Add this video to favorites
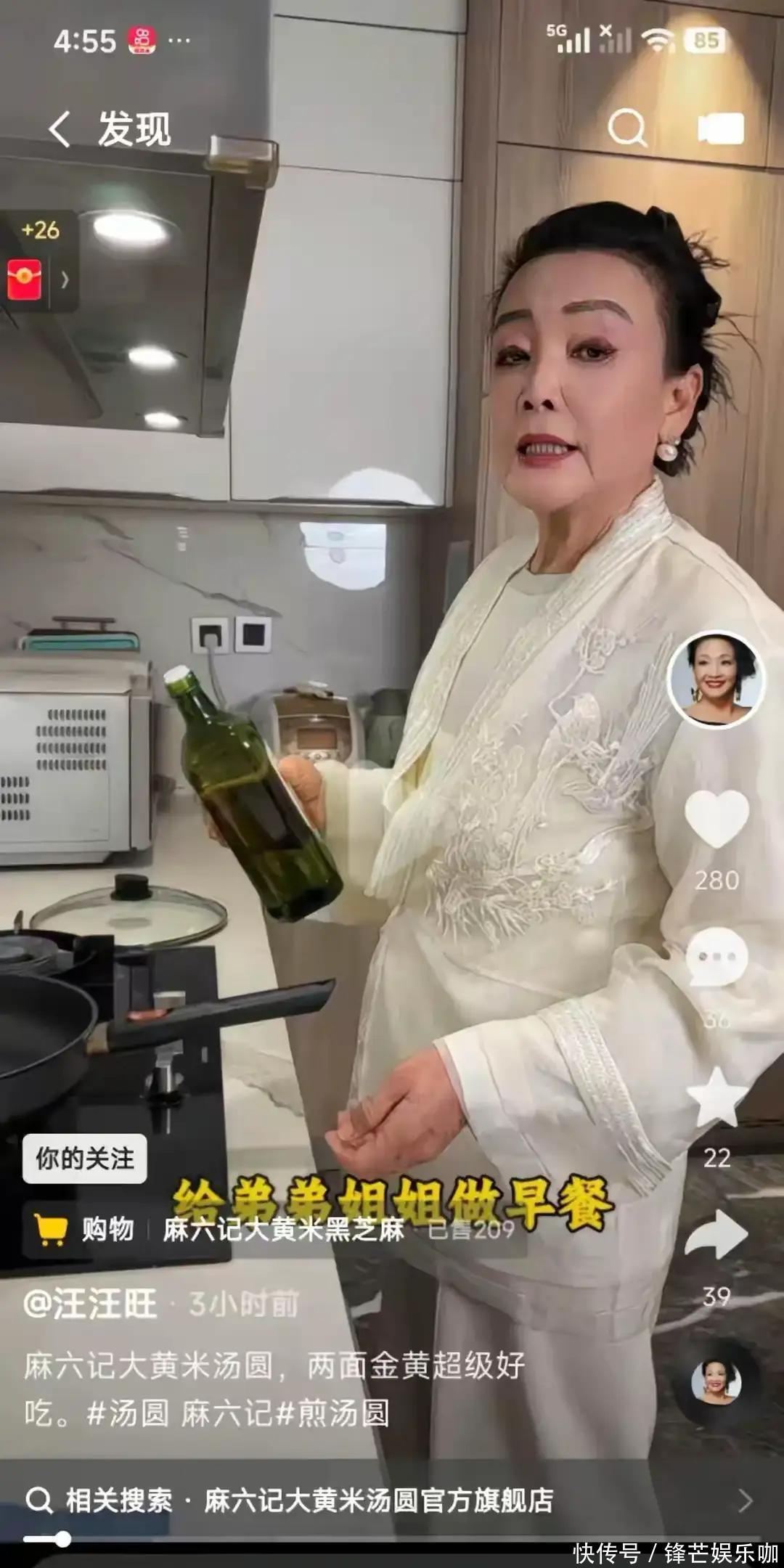 716,1097
